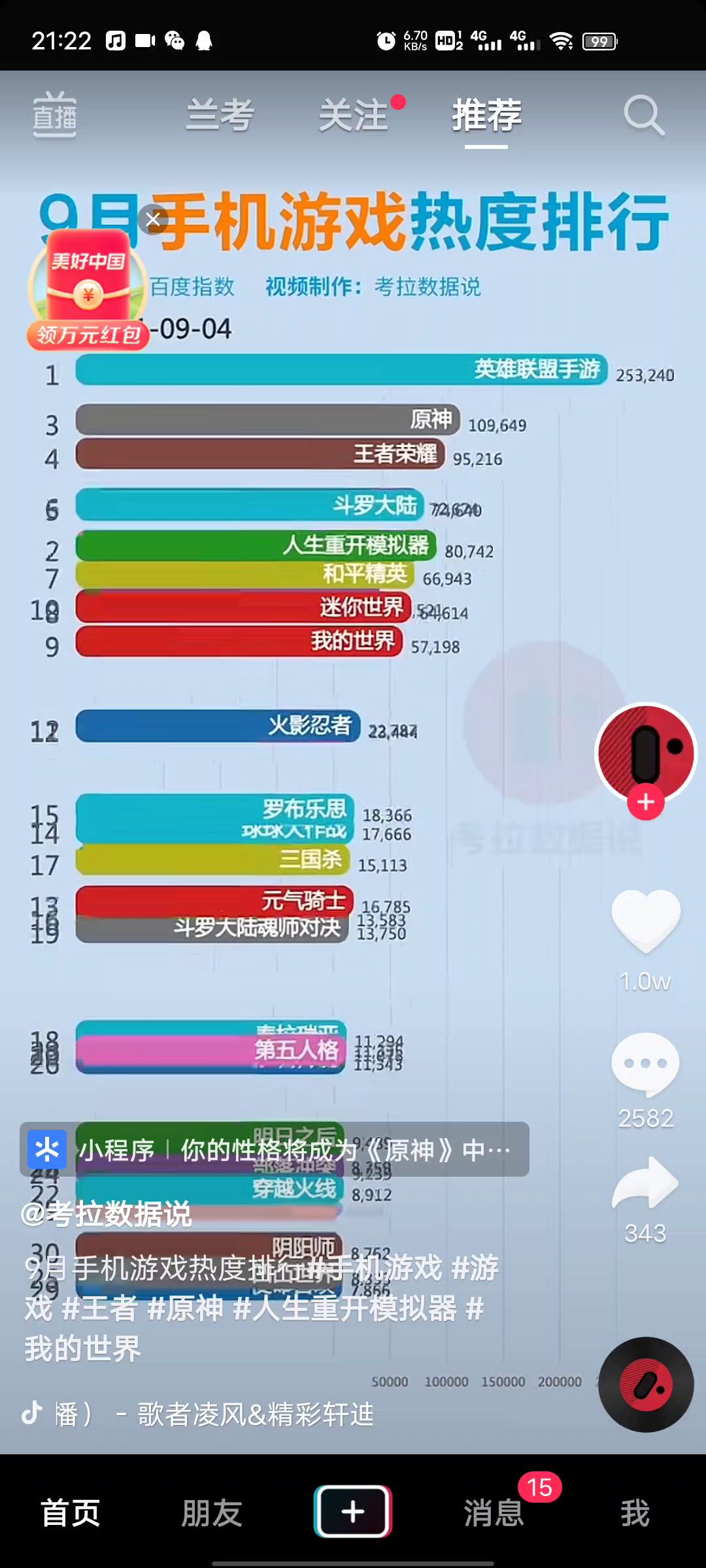706x1568 pixels.
Task: Tap the #人生重开模拟器 hashtag
Action: [x=345, y=1308]
